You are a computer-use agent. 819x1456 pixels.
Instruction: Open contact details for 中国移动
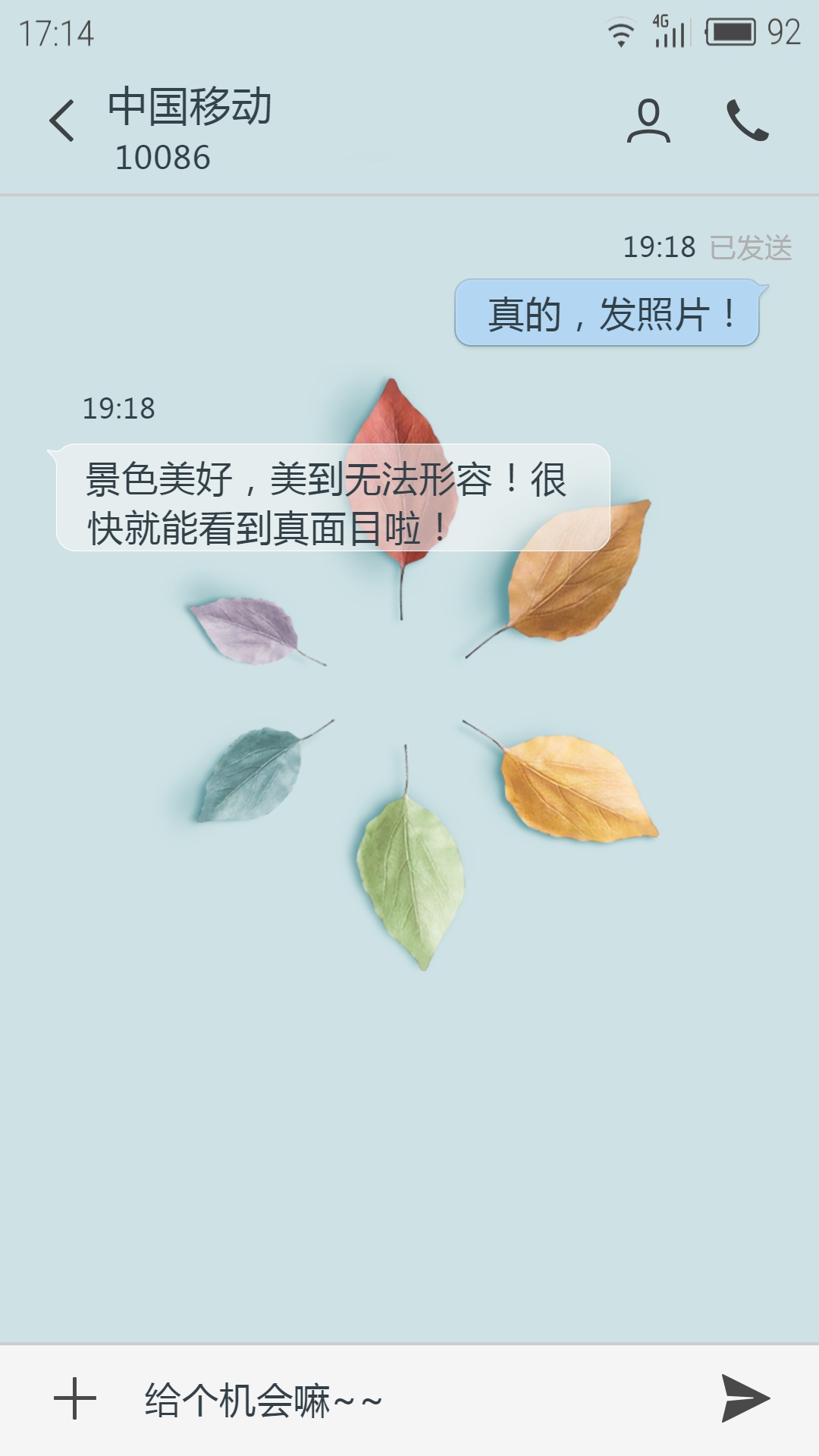(x=648, y=121)
